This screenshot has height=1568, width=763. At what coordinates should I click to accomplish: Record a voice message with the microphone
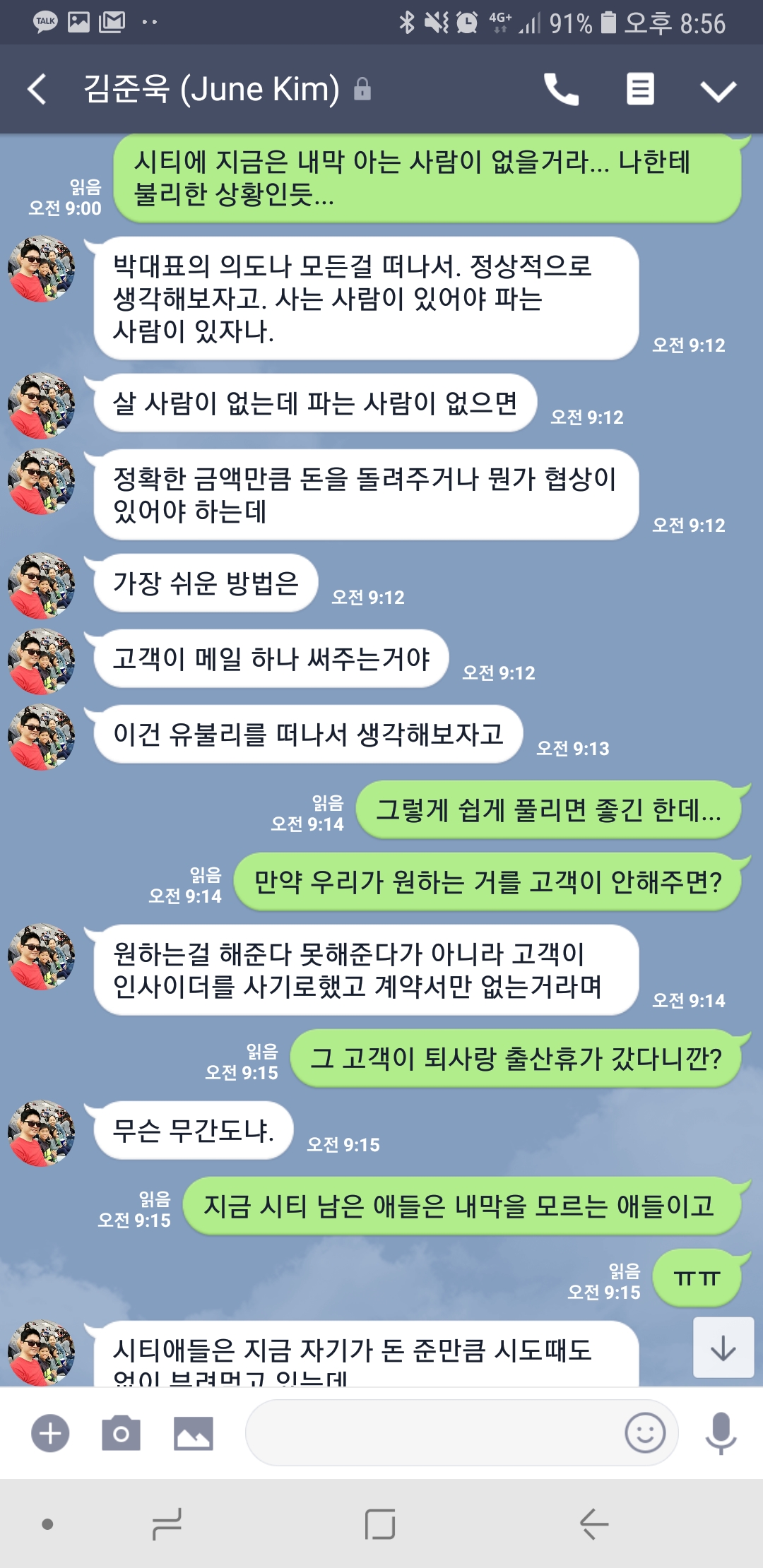click(x=721, y=1433)
